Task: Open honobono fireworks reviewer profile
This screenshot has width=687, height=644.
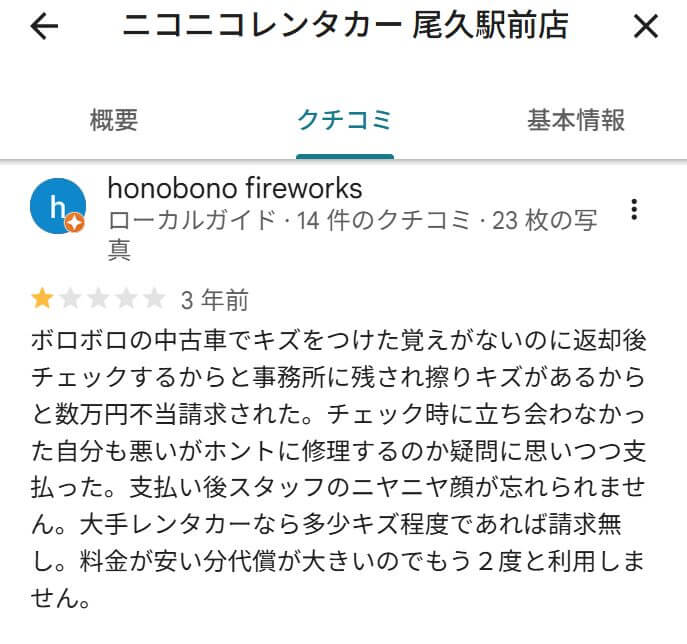Action: point(234,188)
